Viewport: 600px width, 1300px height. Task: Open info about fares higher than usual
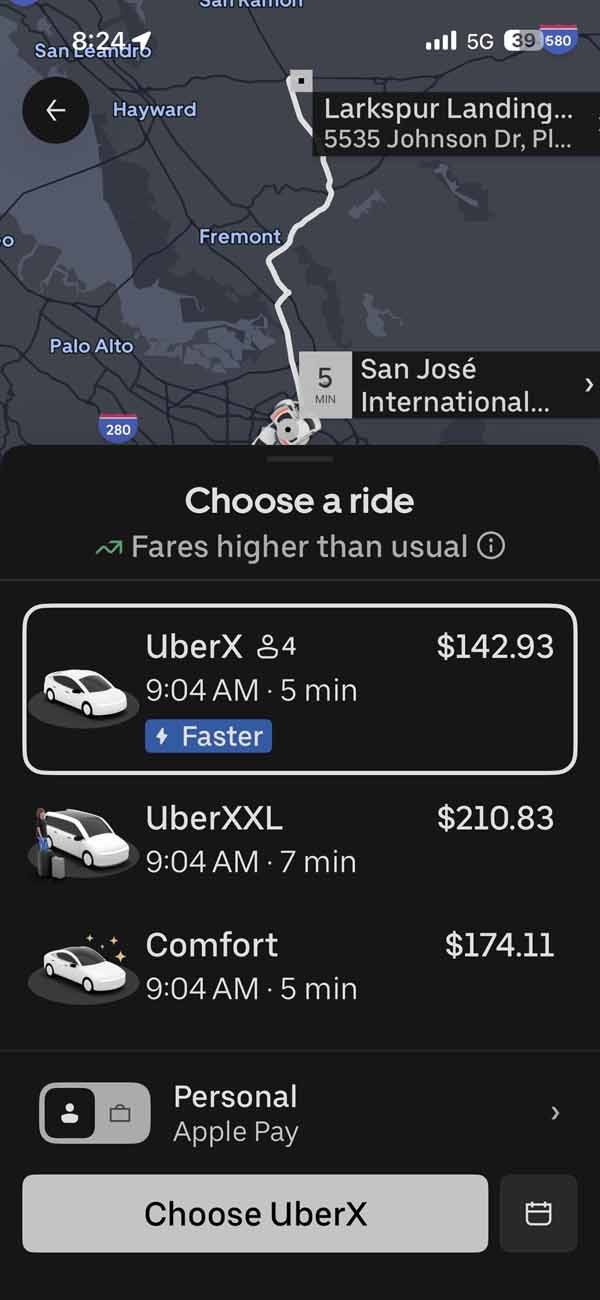[x=491, y=547]
